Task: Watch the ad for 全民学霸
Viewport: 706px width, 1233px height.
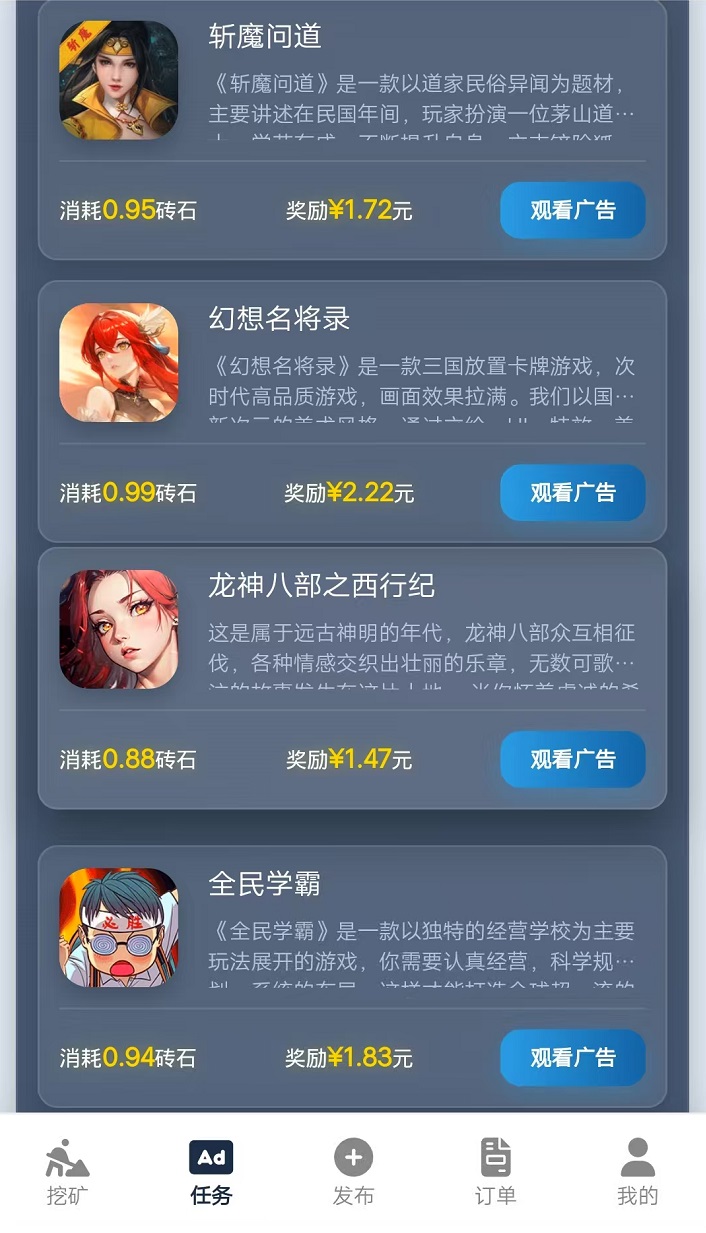Action: point(572,1057)
